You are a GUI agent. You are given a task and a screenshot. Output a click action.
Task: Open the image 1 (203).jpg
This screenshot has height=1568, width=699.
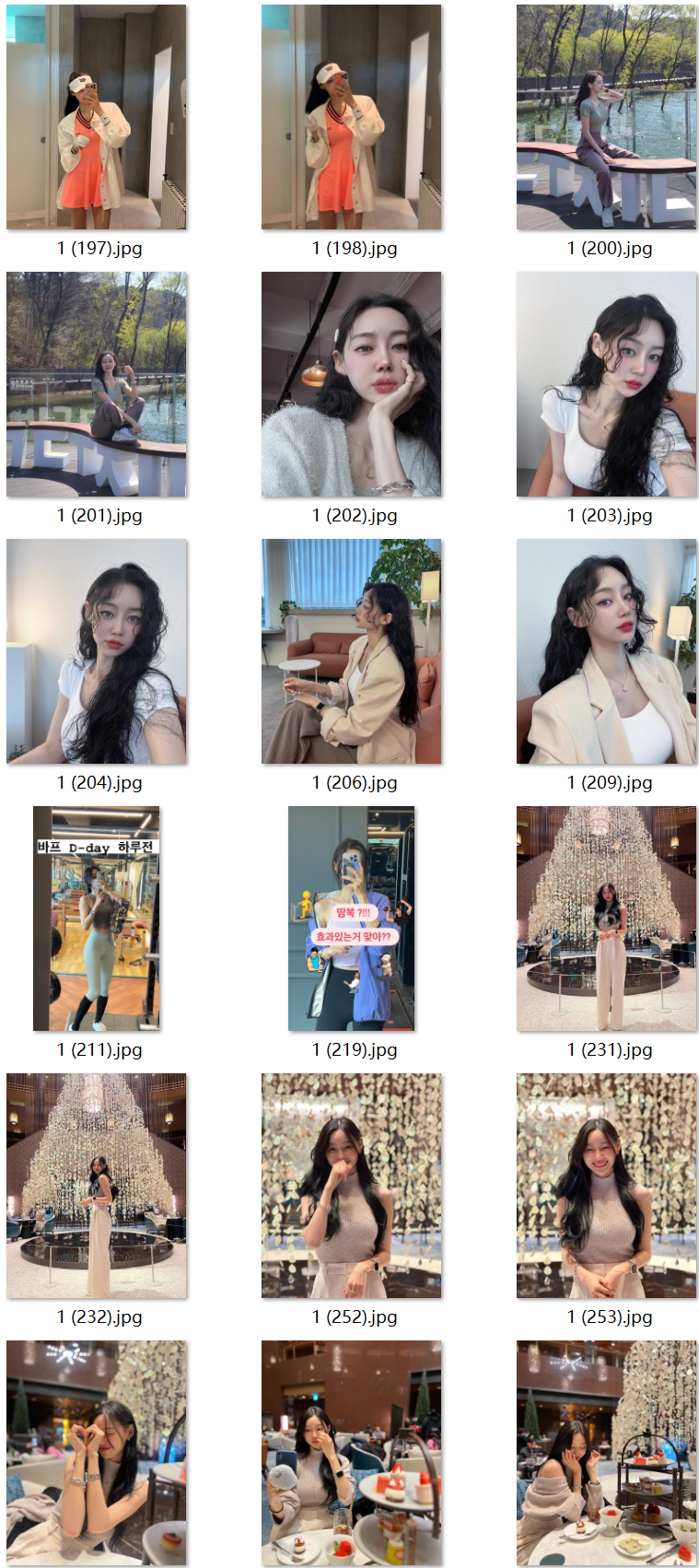606,384
